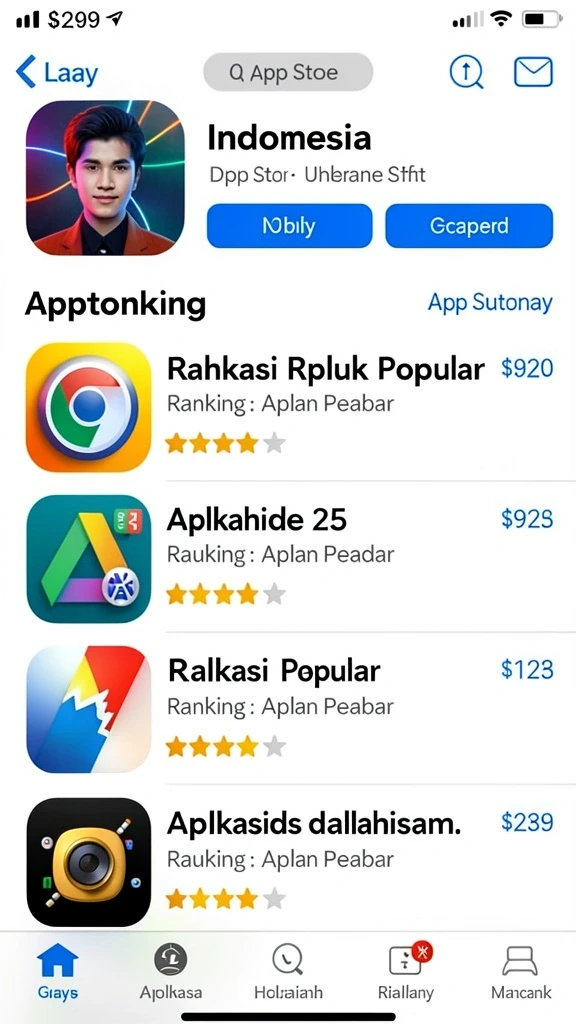Viewport: 576px width, 1024px height.
Task: Switch to the Aplkasa tab
Action: 170,972
